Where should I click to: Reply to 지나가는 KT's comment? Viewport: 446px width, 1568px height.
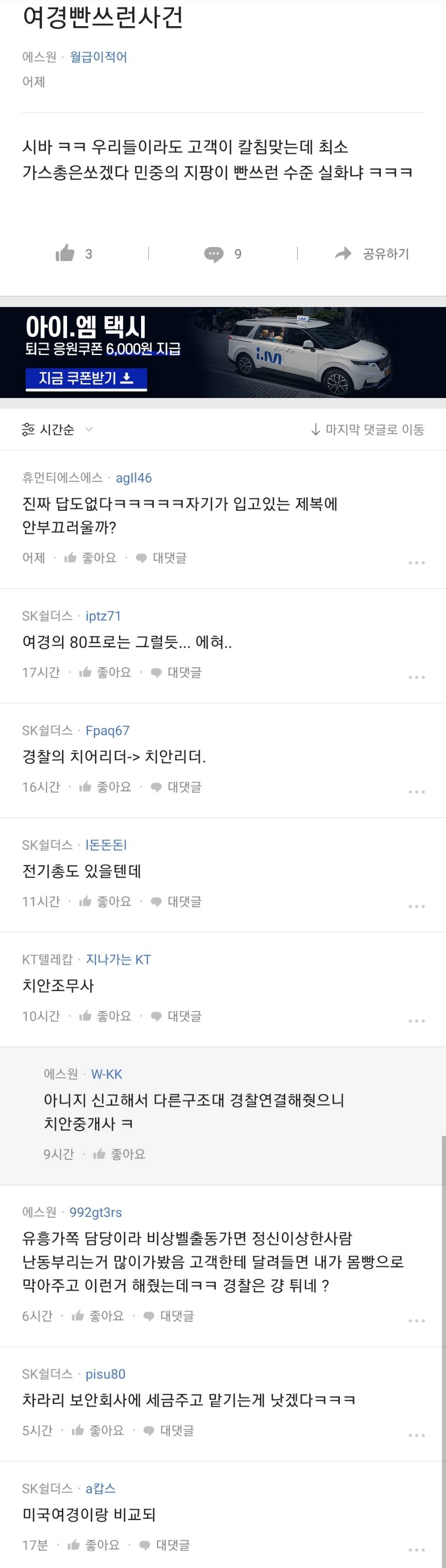pos(176,1016)
